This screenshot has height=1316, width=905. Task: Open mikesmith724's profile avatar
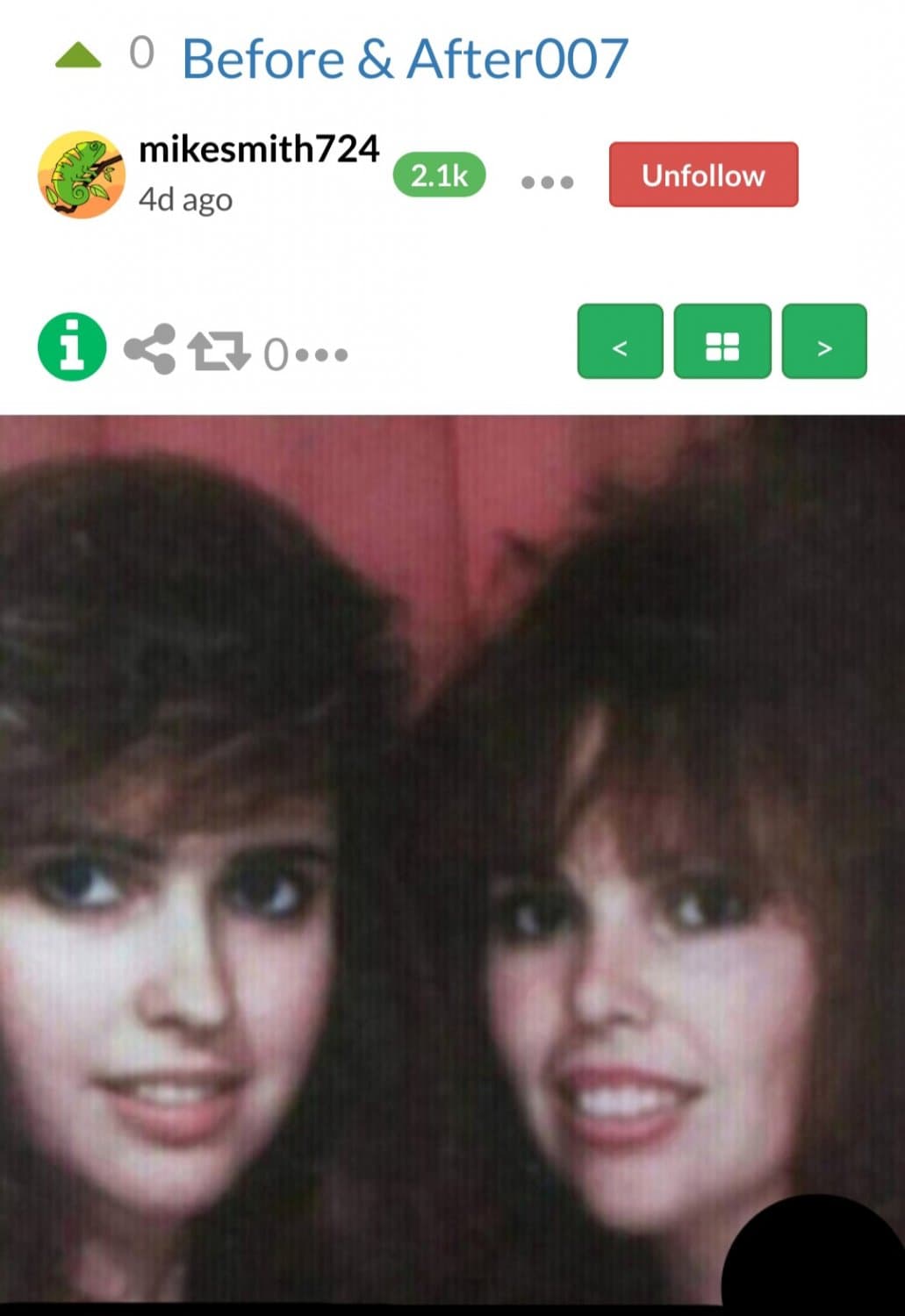(81, 175)
